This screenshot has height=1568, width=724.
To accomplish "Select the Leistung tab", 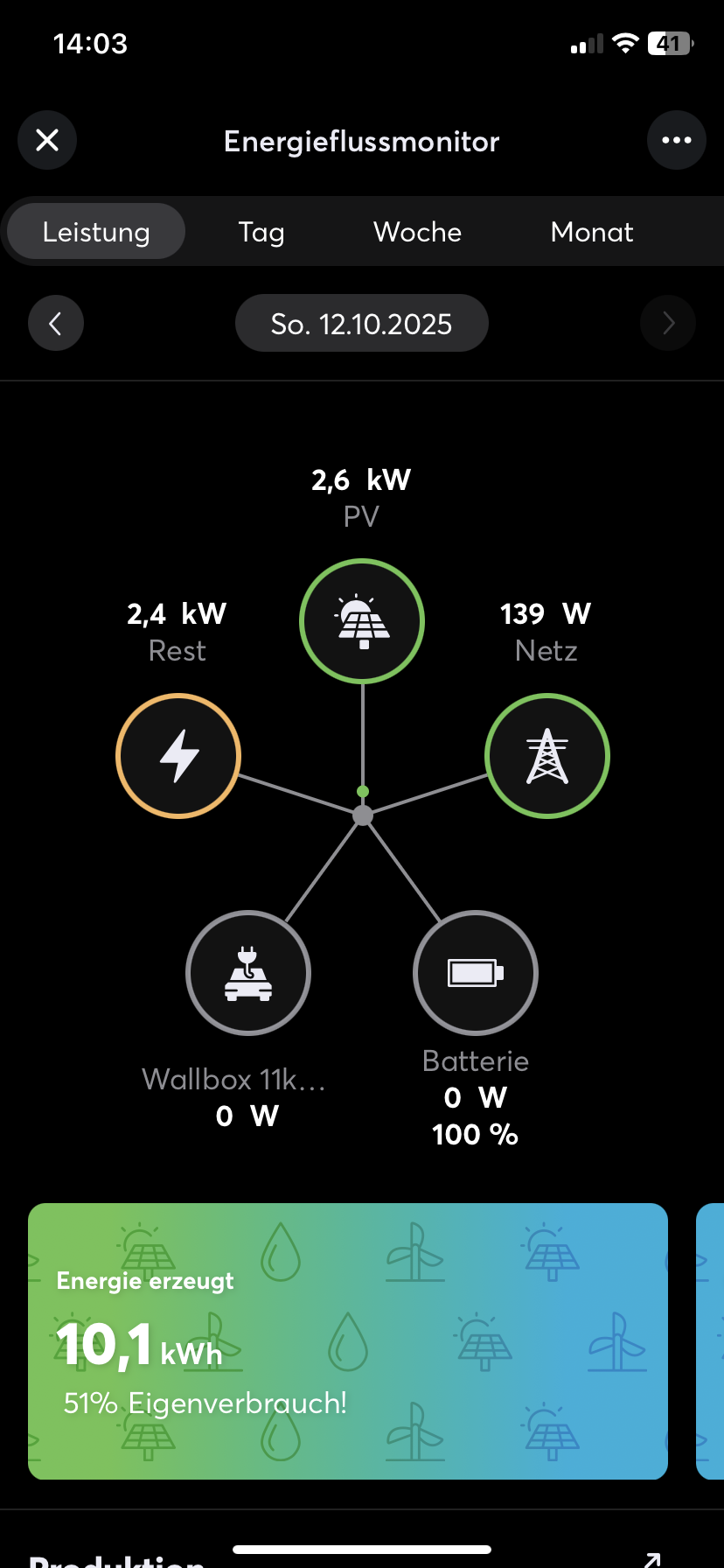I will pyautogui.click(x=96, y=232).
